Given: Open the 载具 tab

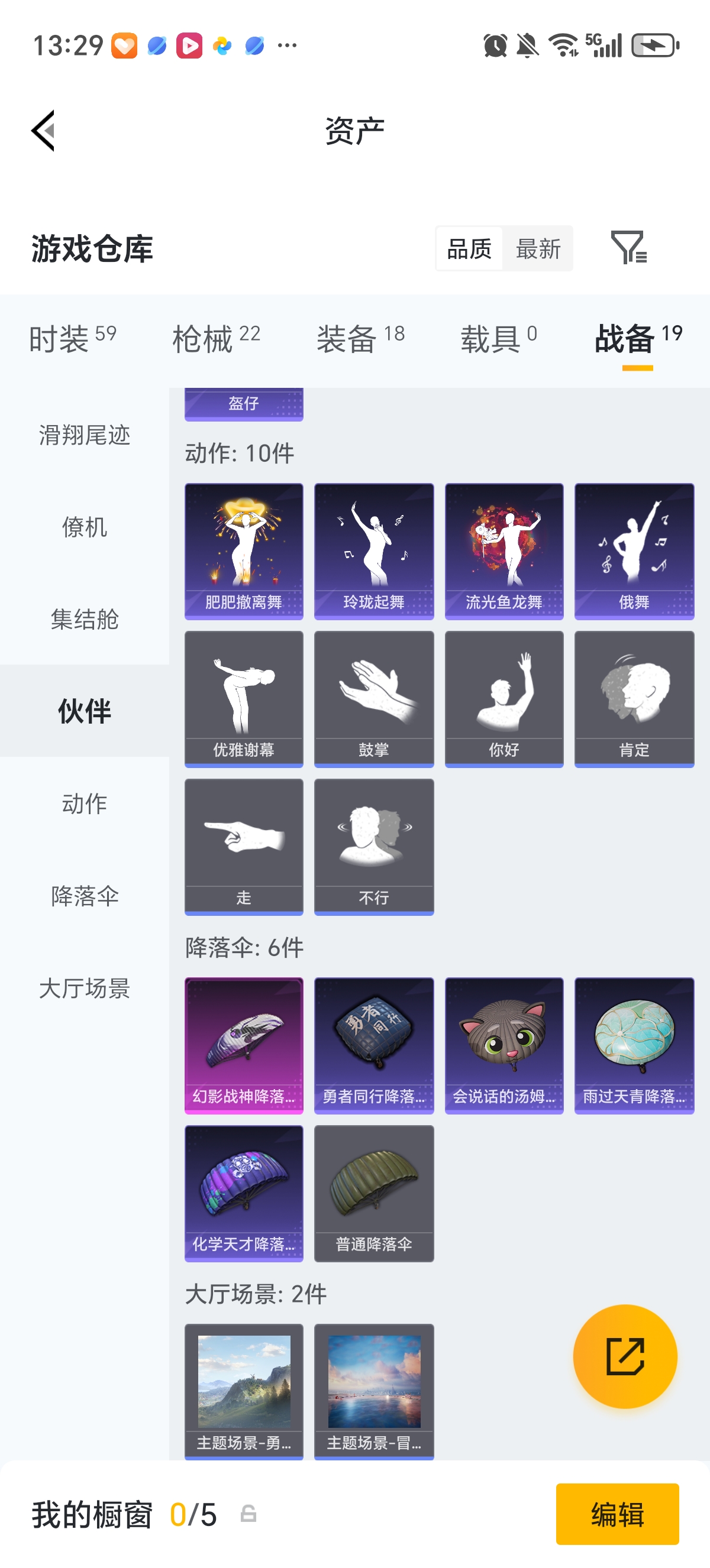Looking at the screenshot, I should [x=498, y=338].
